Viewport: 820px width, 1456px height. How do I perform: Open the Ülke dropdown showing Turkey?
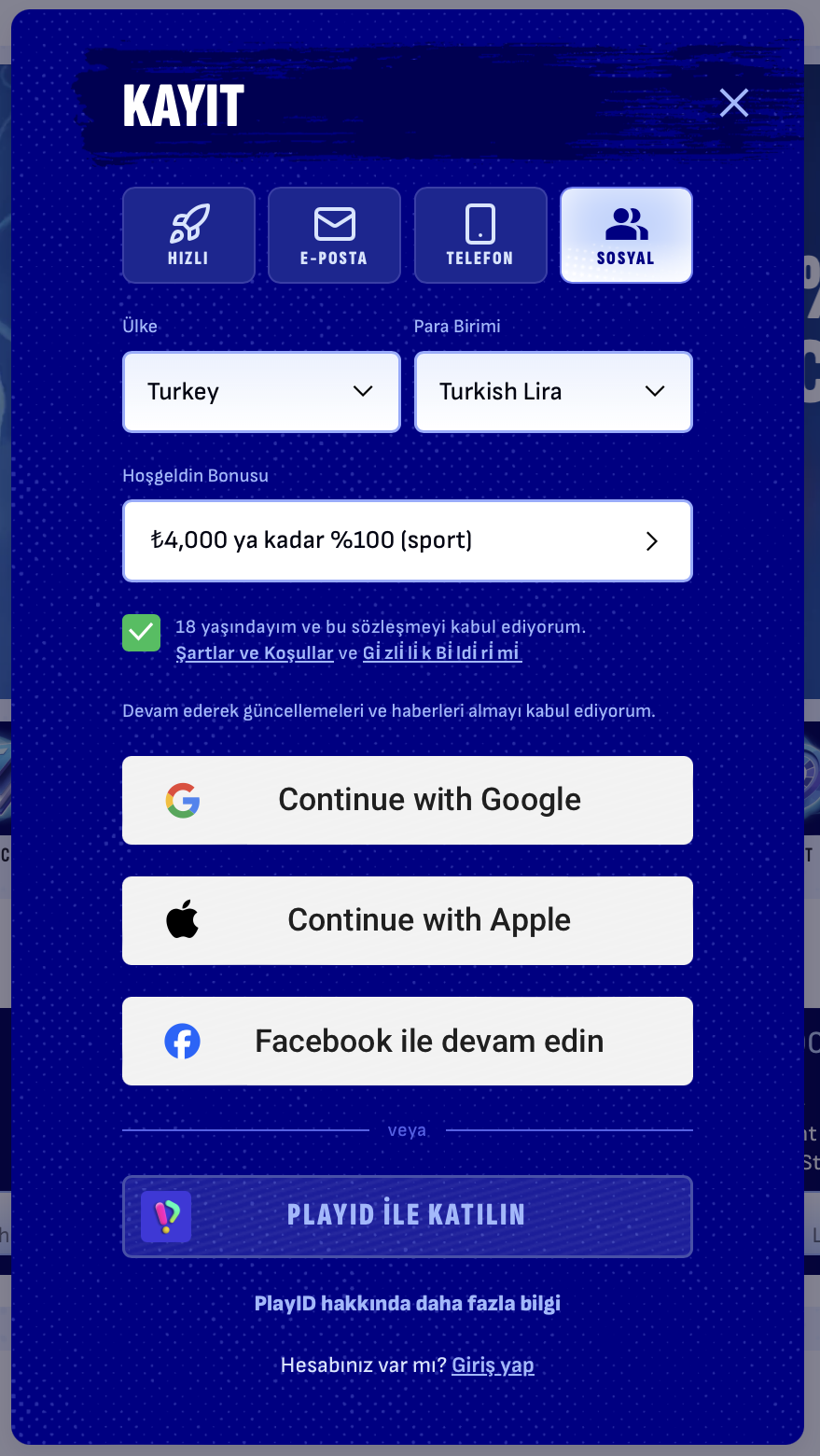coord(261,392)
